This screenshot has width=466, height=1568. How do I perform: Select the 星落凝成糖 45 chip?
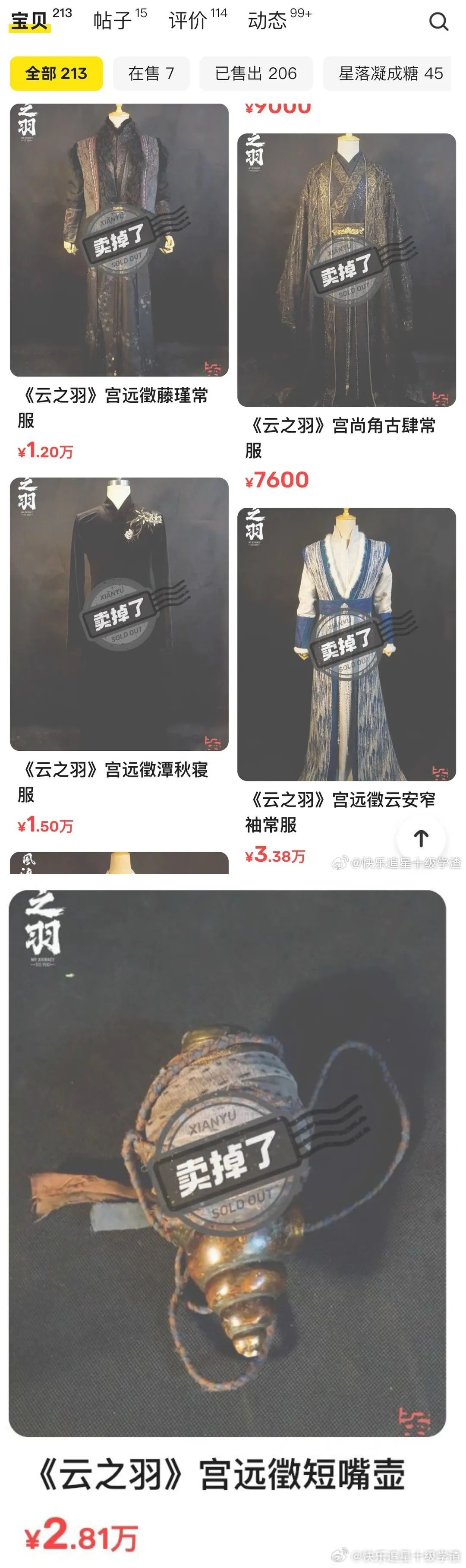389,74
